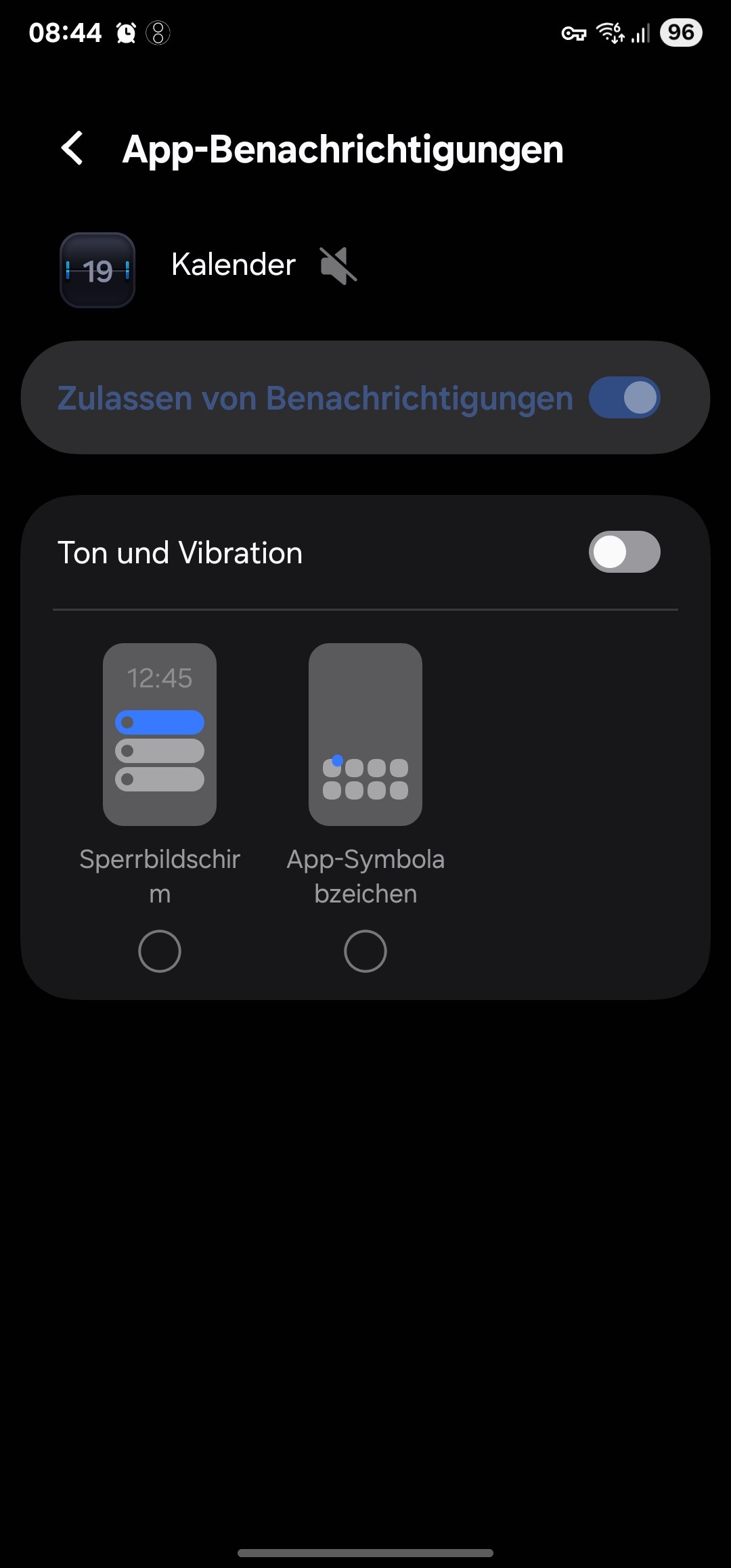Toggle Zulassen von Benachrichtigungen switch
The width and height of the screenshot is (731, 1568).
click(624, 397)
